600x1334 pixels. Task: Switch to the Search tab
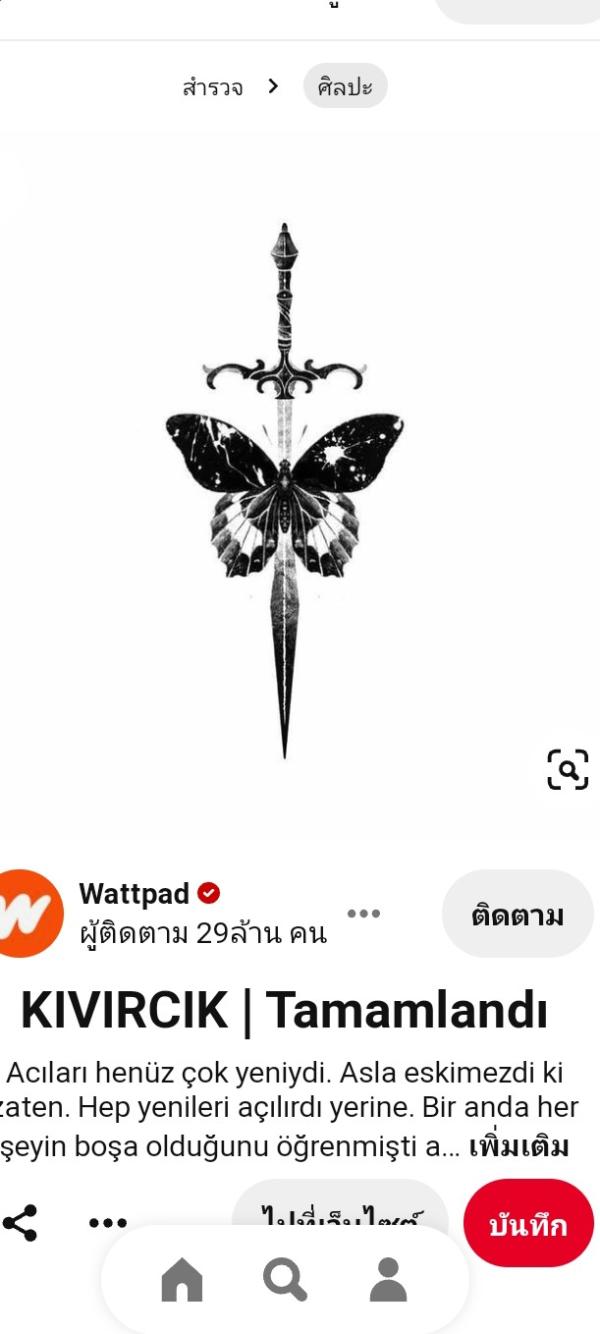pos(284,1279)
